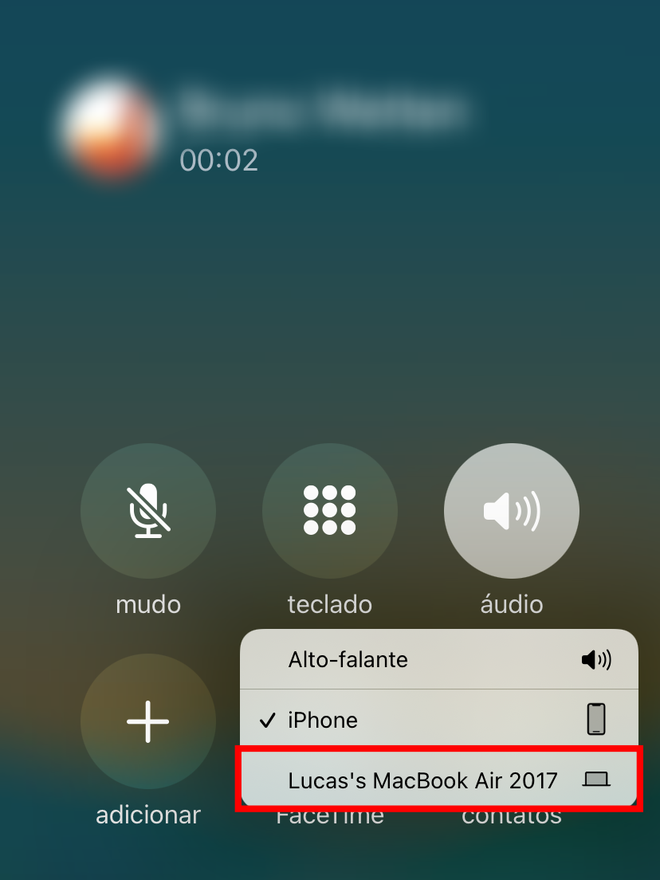
Task: Tap the áudio speaker button
Action: 511,511
